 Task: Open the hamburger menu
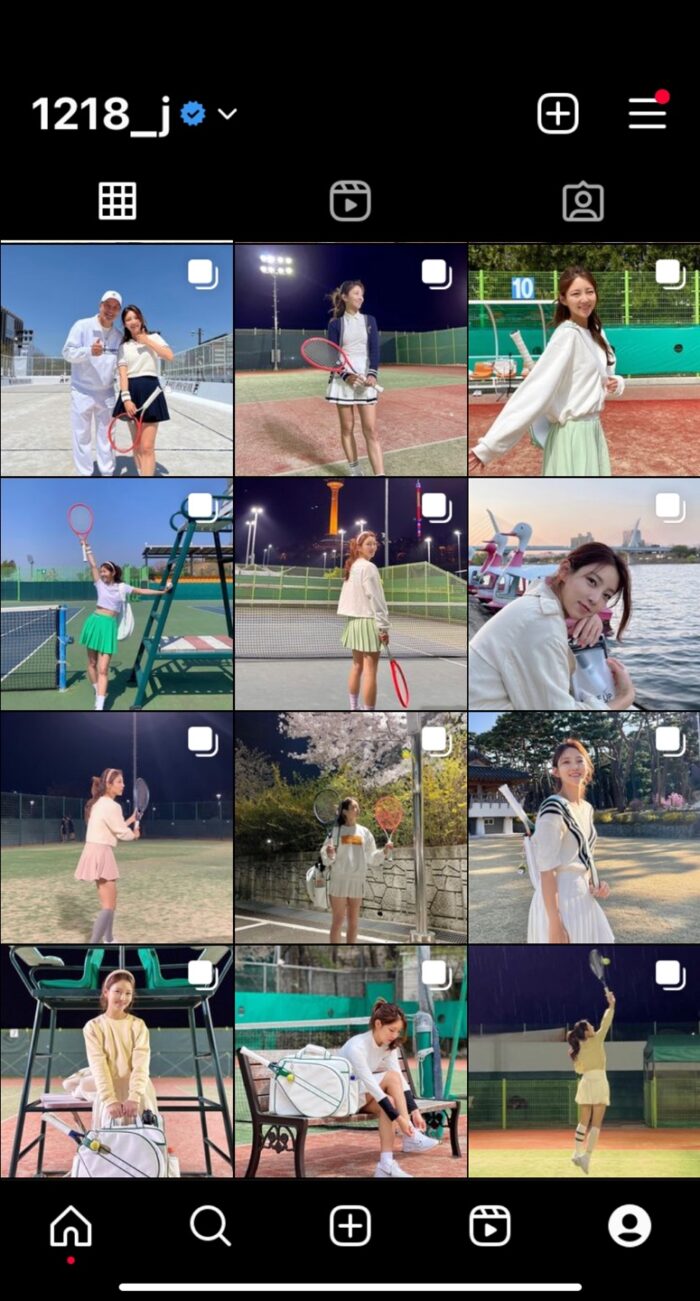[647, 114]
